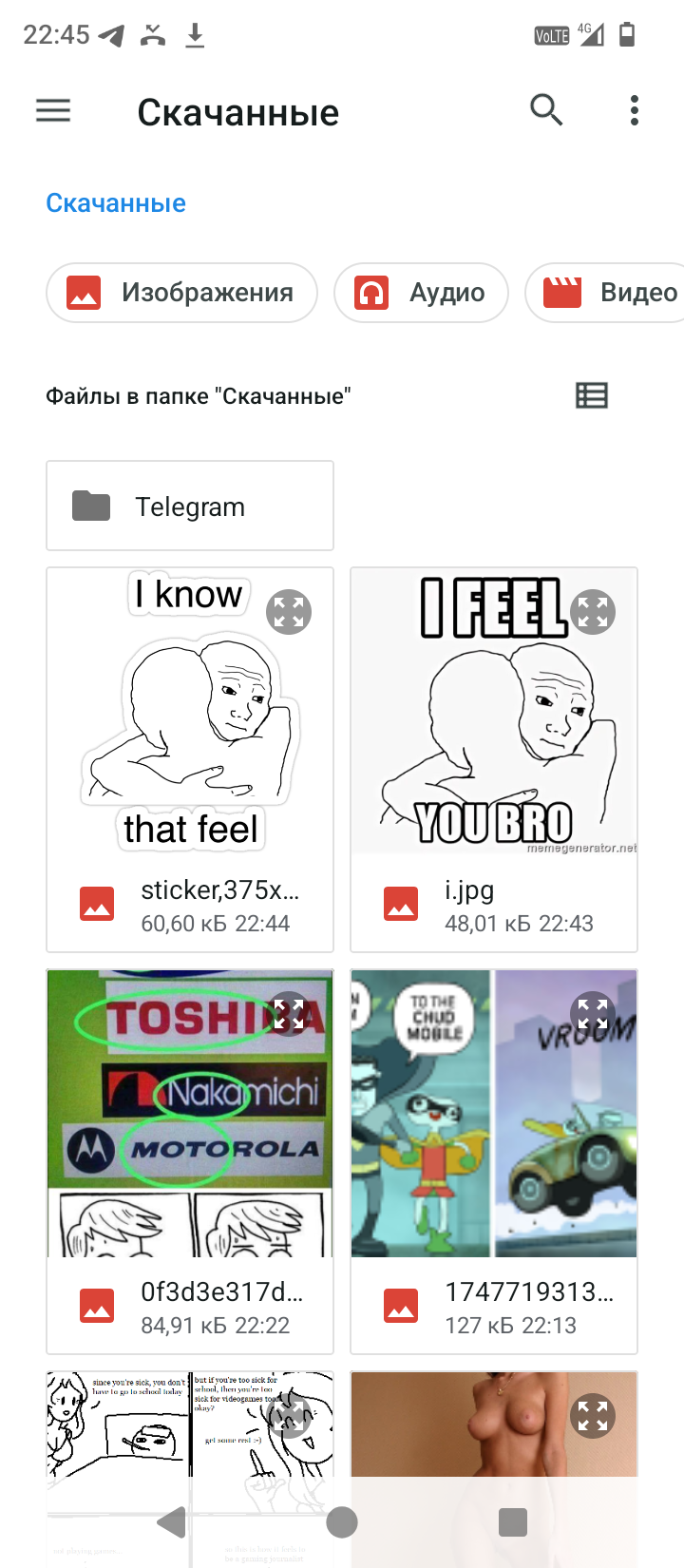The width and height of the screenshot is (684, 1568).
Task: Expand preview of the sticker,375x image
Action: [289, 612]
